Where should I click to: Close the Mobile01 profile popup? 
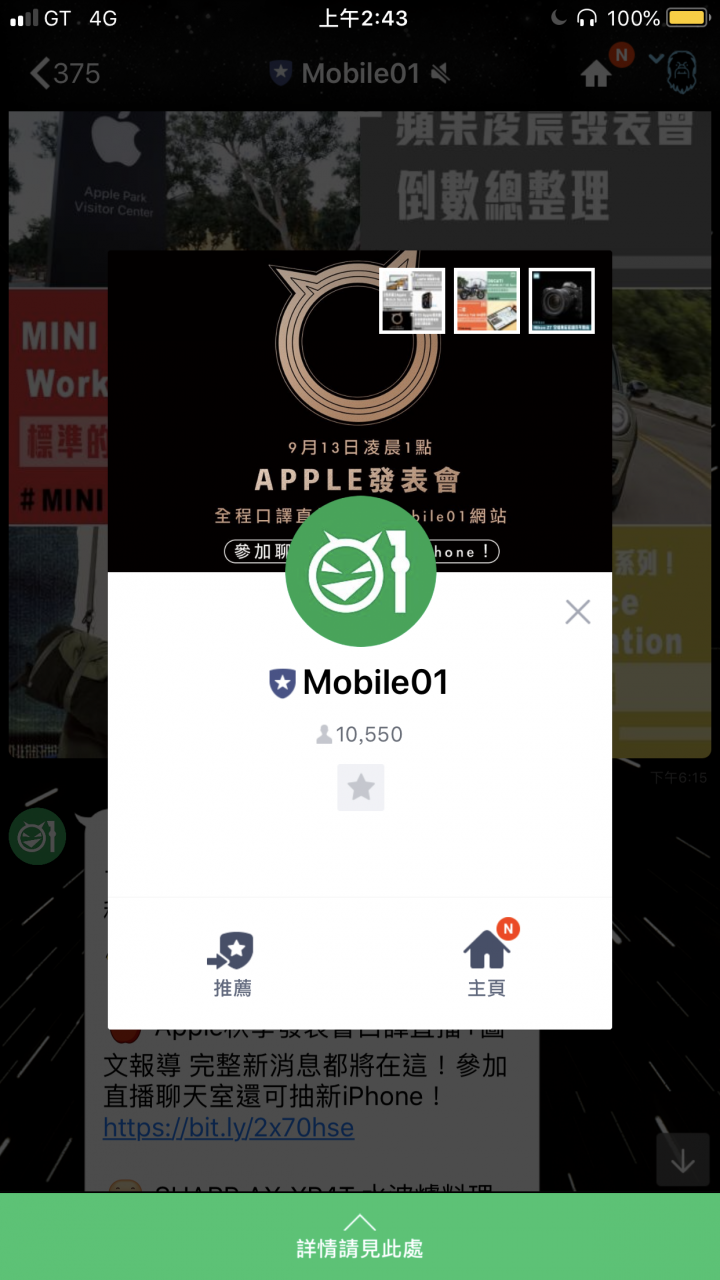point(577,612)
